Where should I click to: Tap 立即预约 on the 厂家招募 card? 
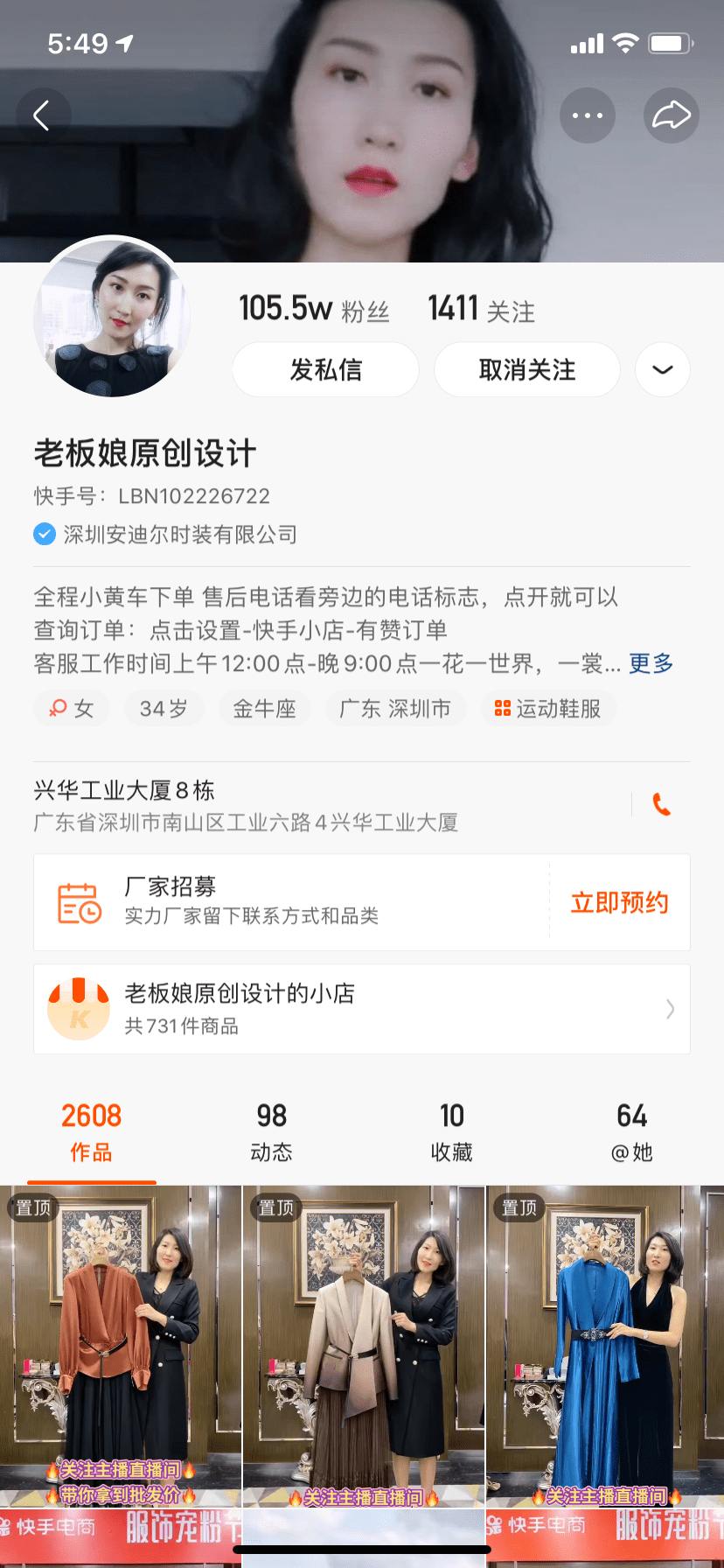619,903
